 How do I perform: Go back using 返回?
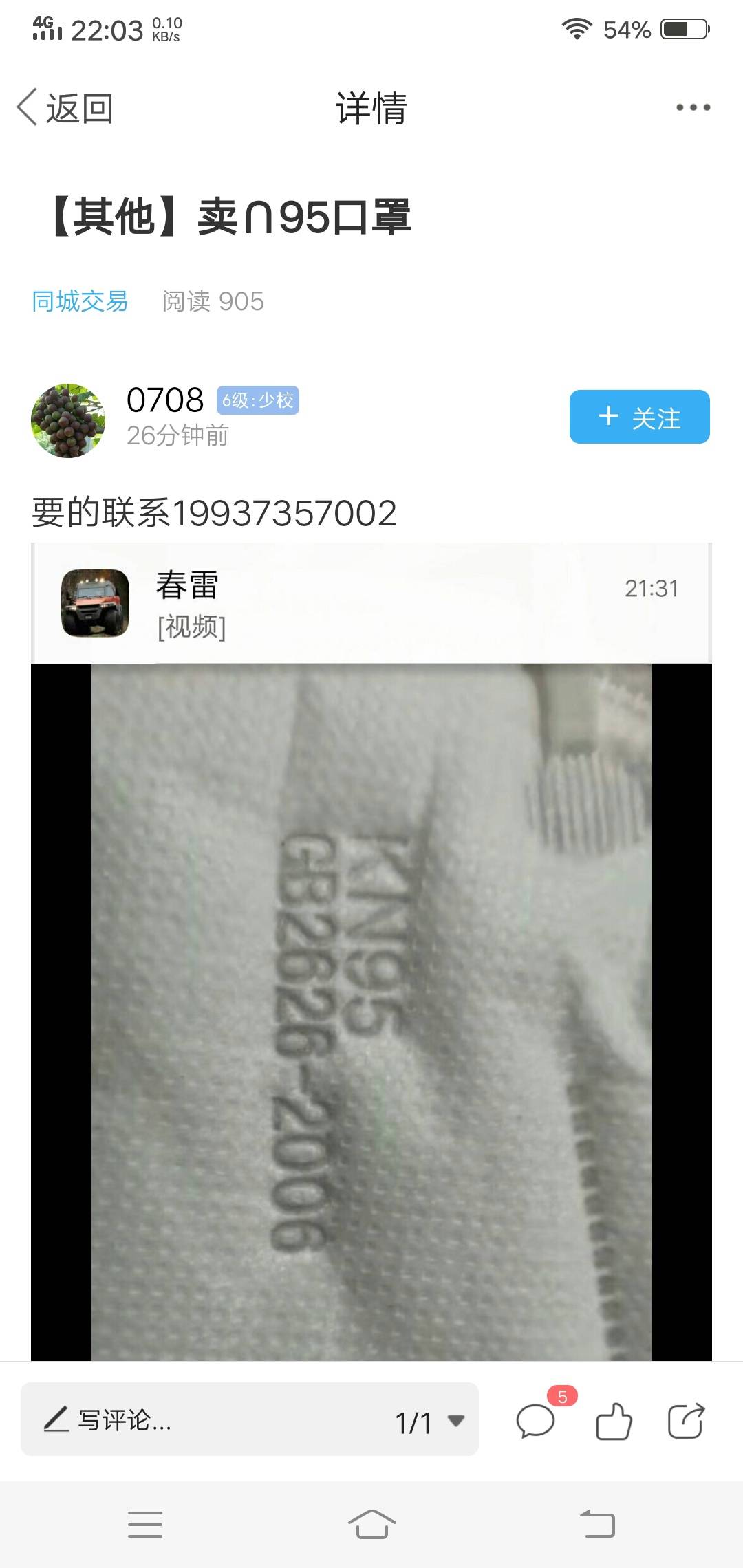tap(65, 108)
